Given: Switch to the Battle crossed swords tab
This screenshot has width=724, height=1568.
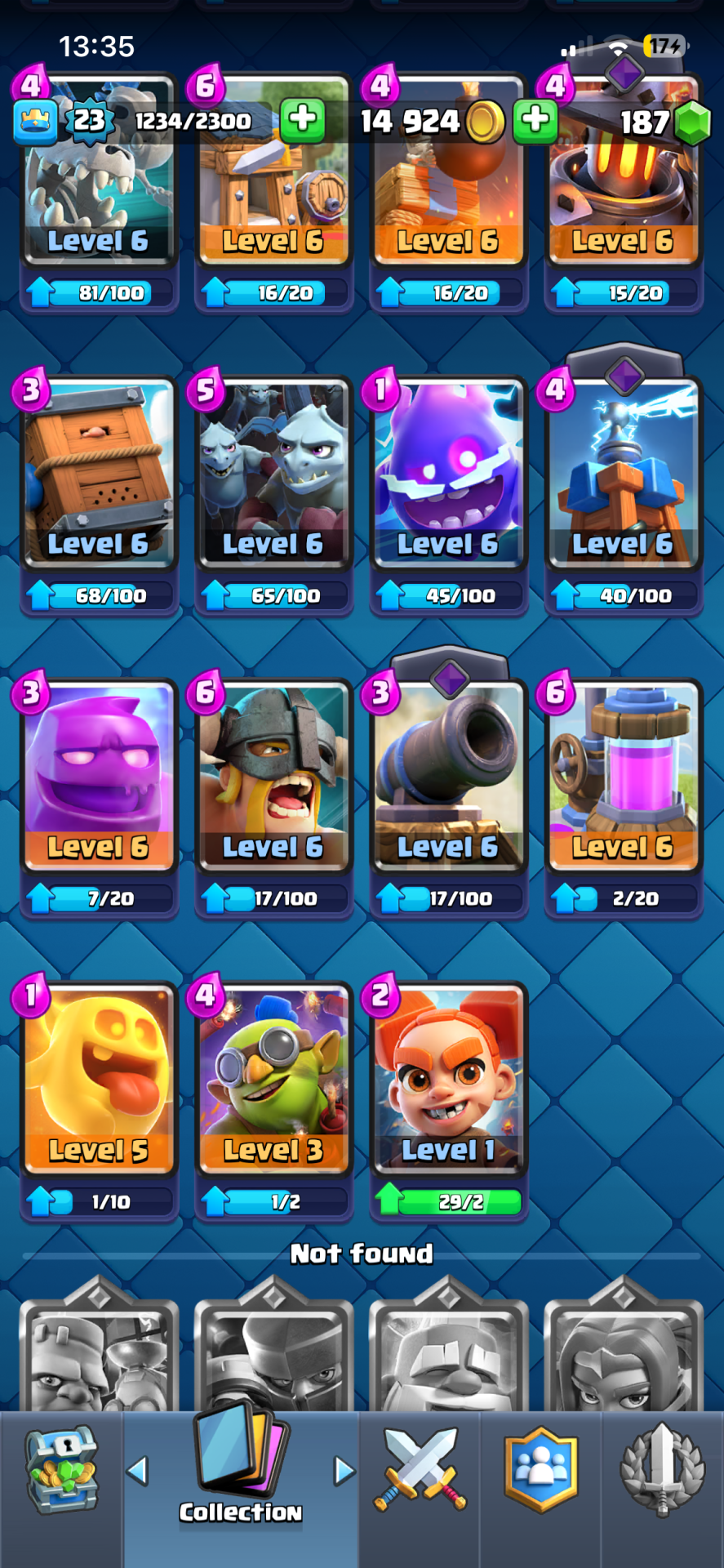Looking at the screenshot, I should coord(420,1470).
